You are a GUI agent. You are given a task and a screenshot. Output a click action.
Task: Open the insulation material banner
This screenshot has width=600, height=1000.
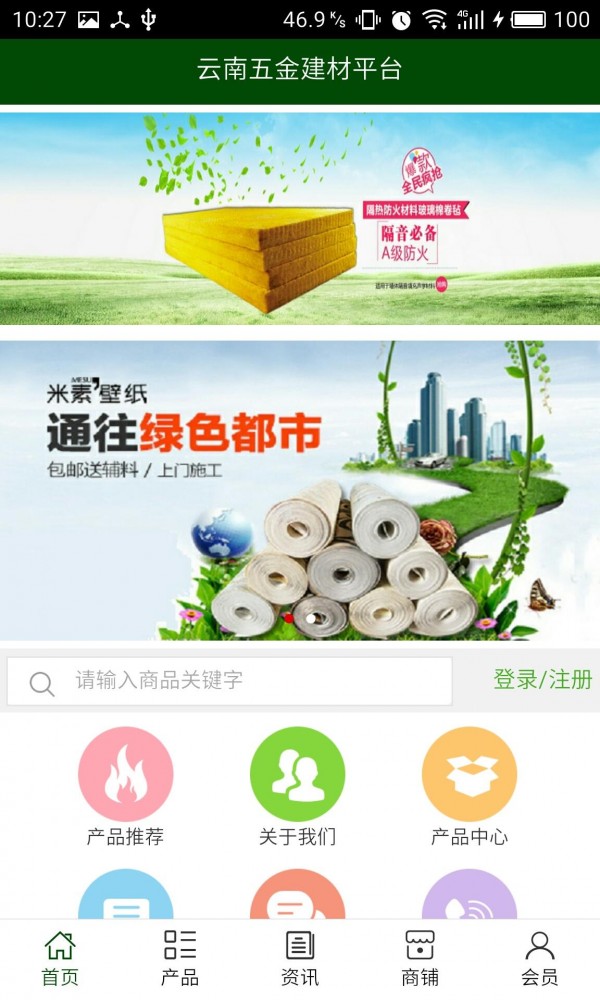click(300, 218)
